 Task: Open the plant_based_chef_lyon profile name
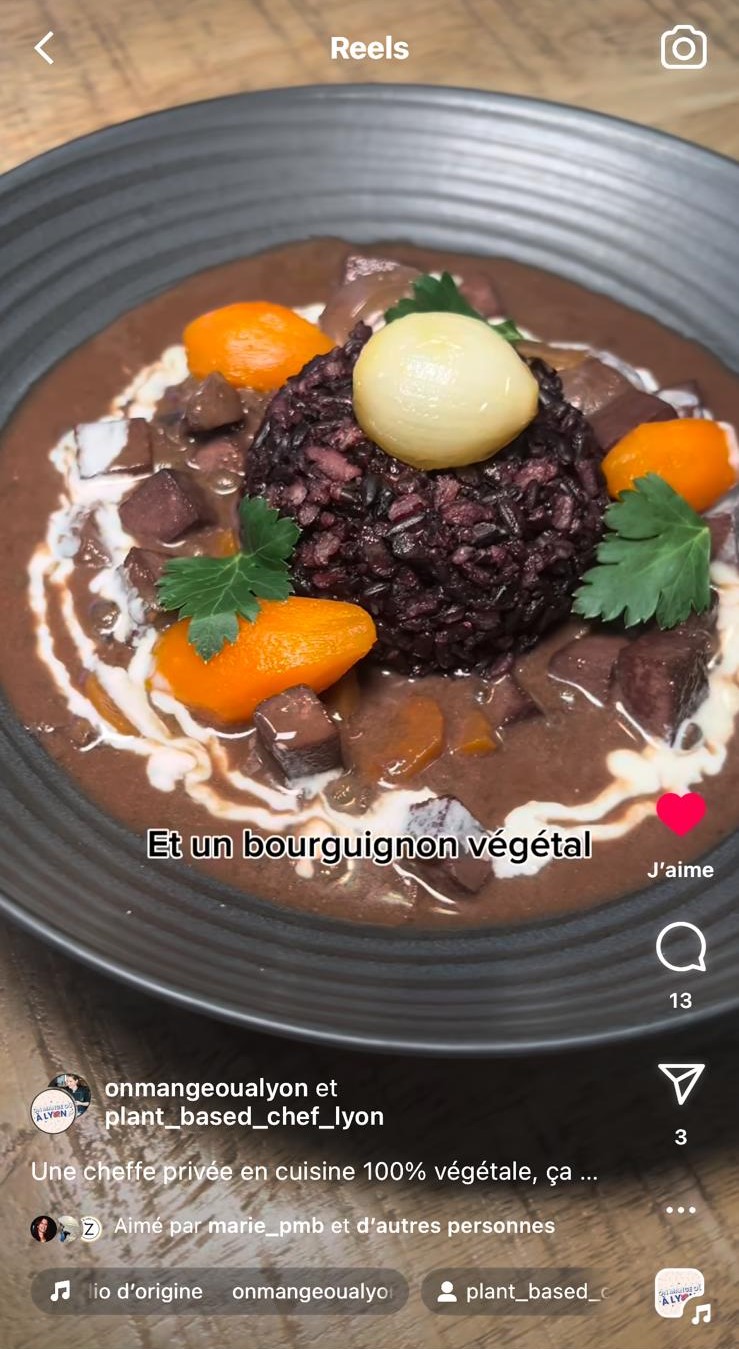tap(244, 1117)
